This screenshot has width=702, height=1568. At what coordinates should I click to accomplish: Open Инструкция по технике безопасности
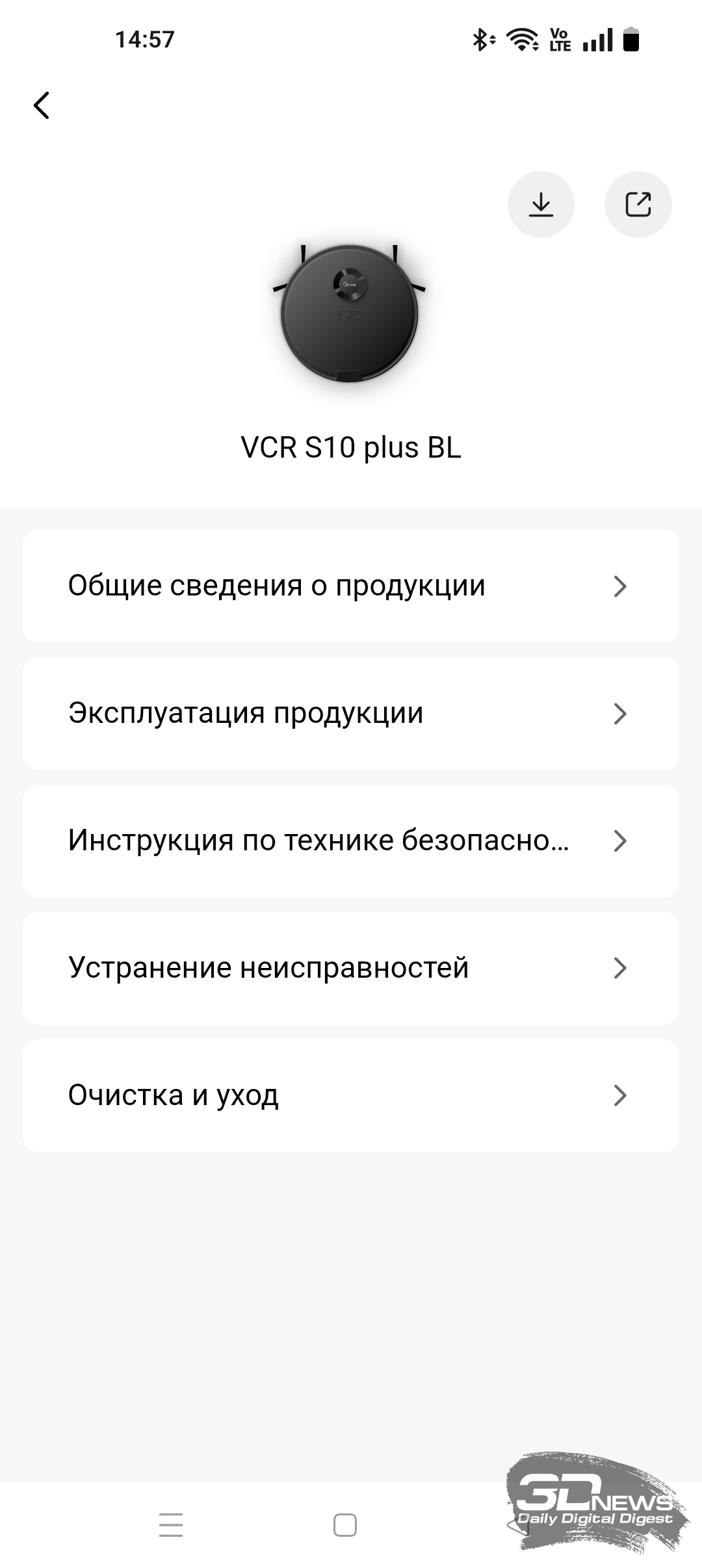click(x=351, y=841)
